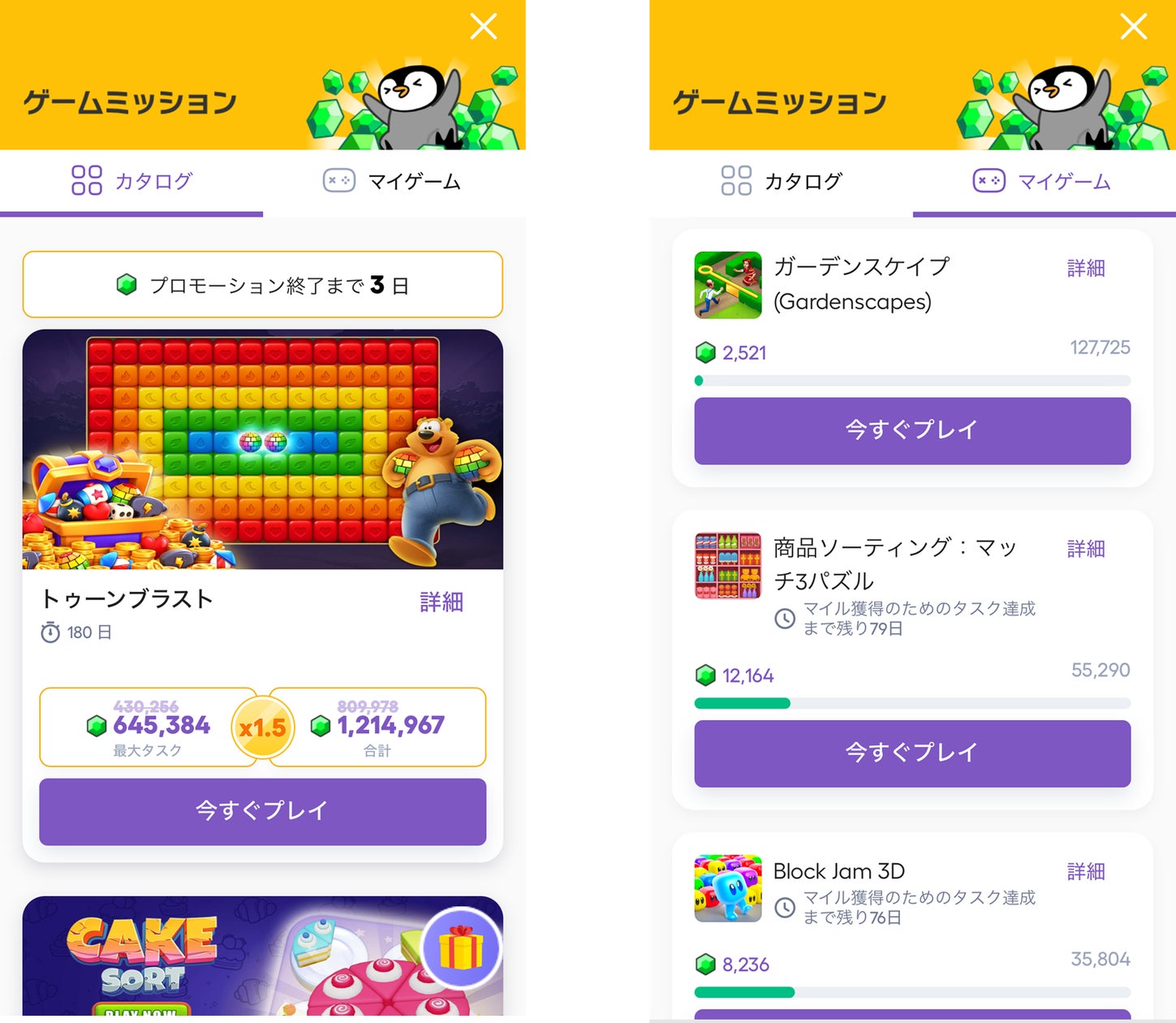Tap 今すぐプレイ under トゥーンブラスト
Screen dimensions: 1176x1023
(x=262, y=811)
